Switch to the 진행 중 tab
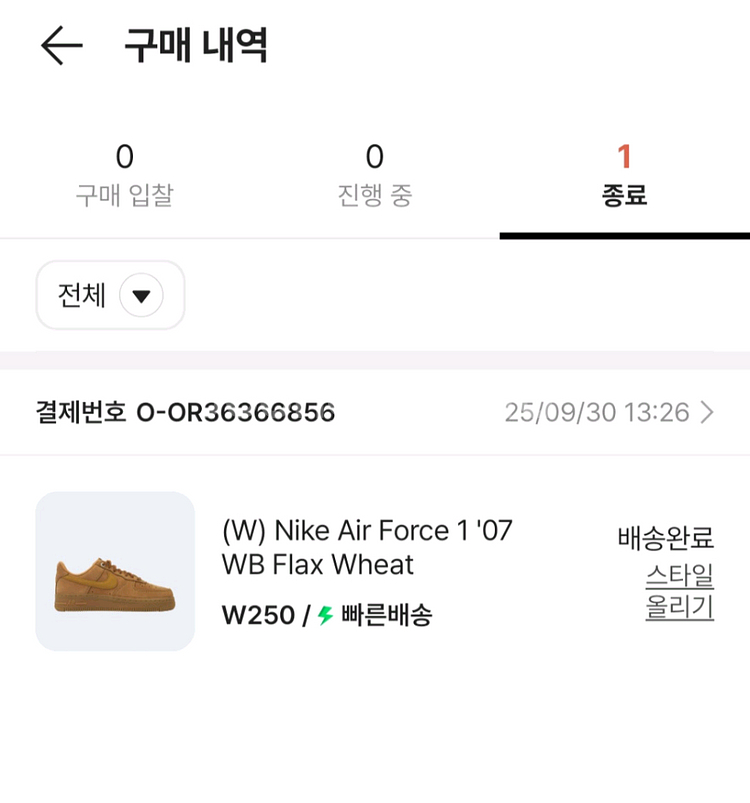The height and width of the screenshot is (803, 750). pos(374,175)
